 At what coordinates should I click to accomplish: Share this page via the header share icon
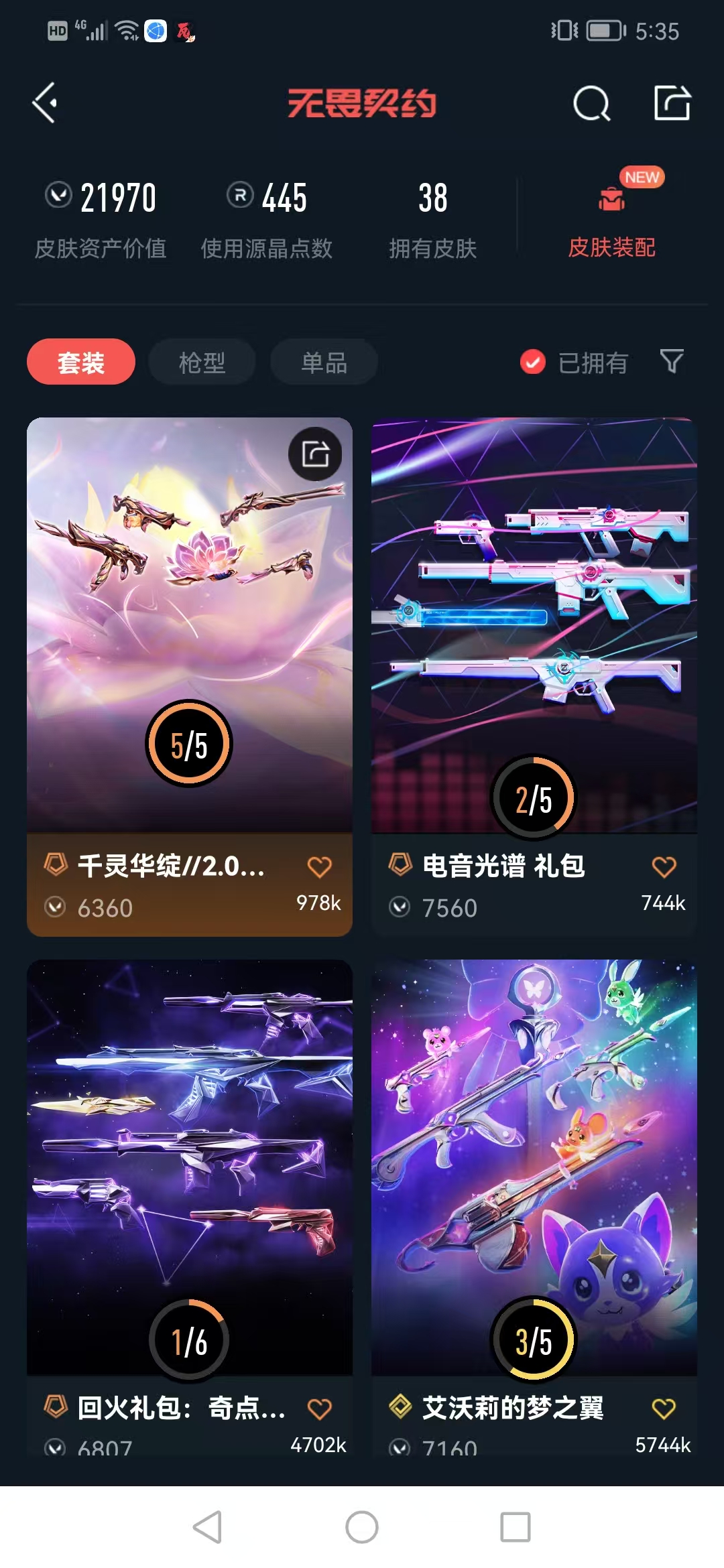coord(672,103)
